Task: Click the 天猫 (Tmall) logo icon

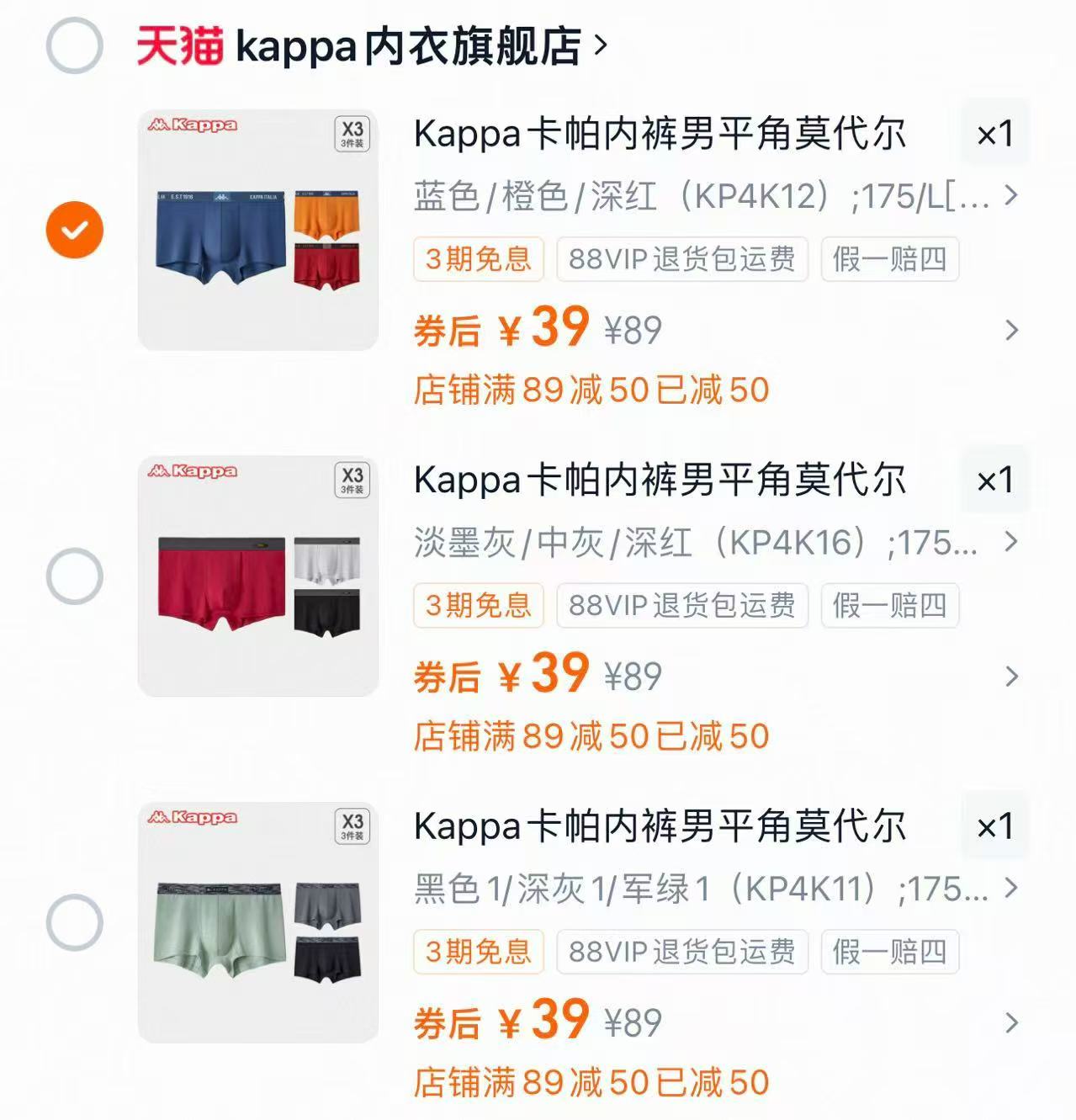Action: [178, 46]
